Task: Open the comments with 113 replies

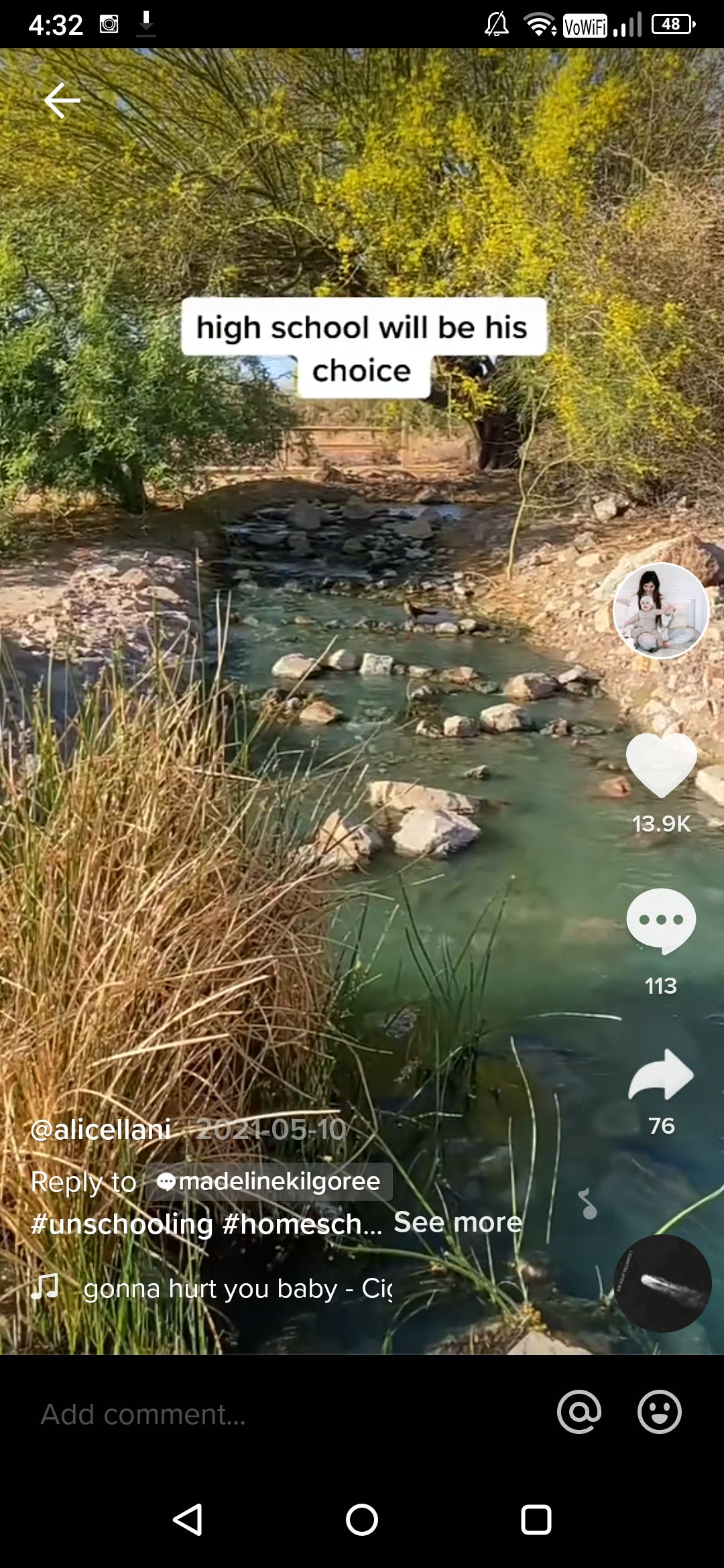Action: point(661,921)
